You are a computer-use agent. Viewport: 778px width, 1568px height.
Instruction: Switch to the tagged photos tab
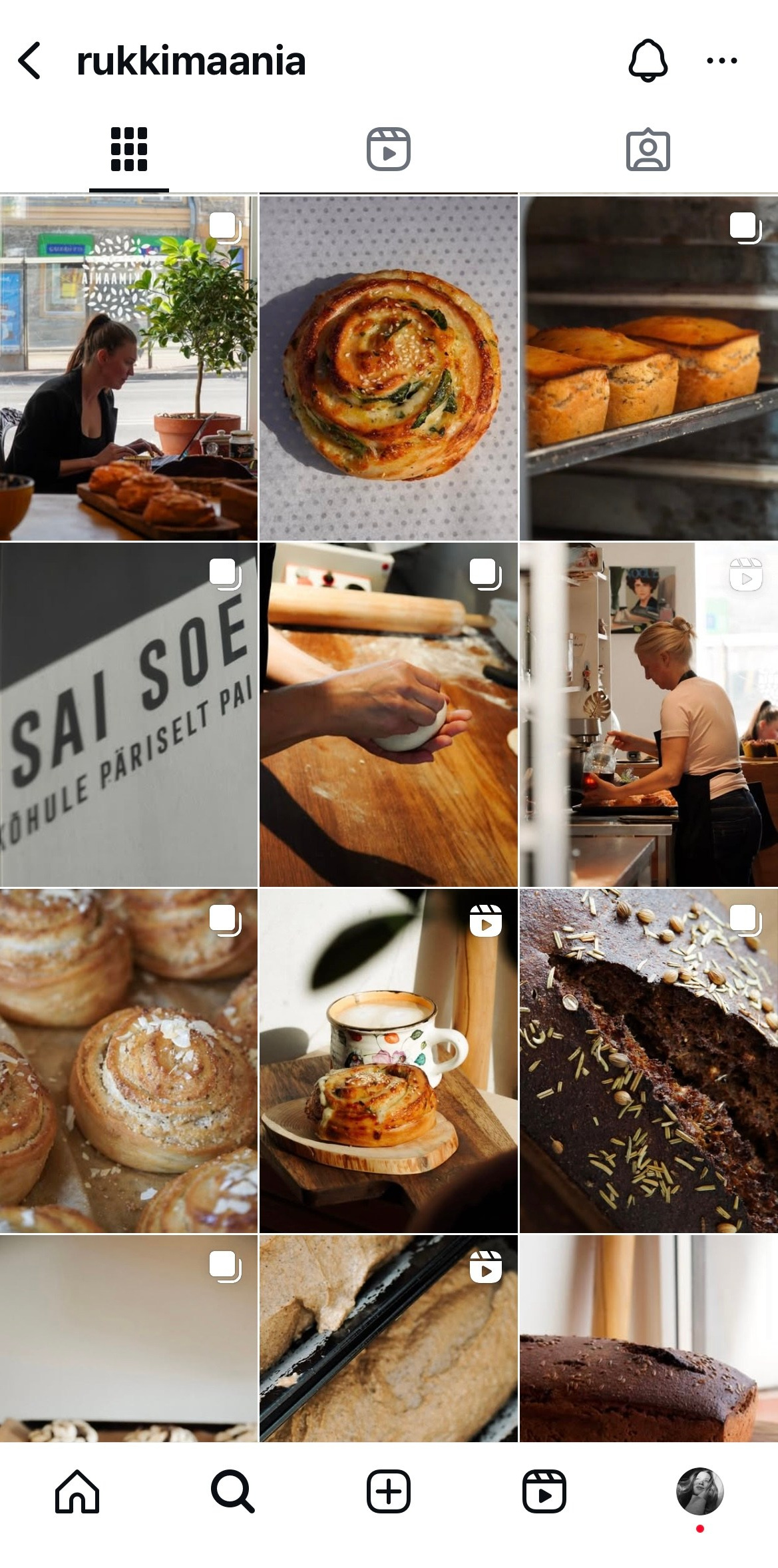pos(648,149)
